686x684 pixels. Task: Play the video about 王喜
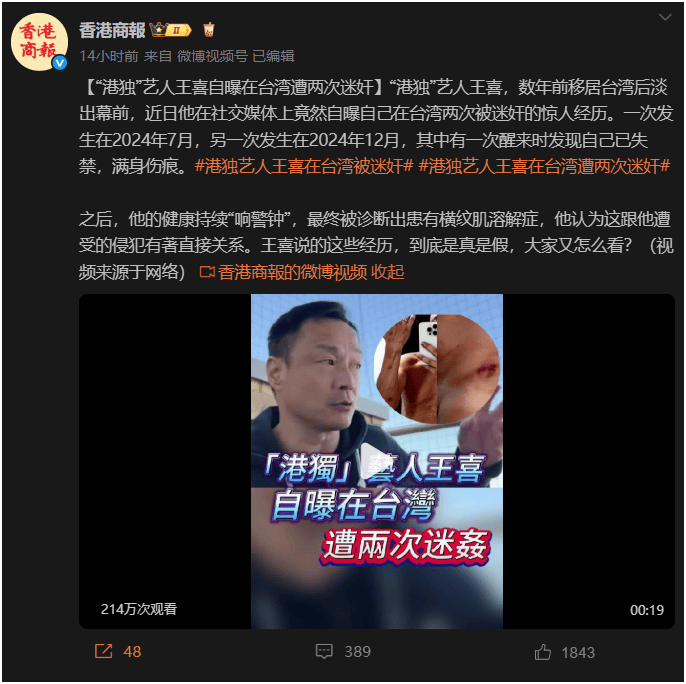coord(377,461)
